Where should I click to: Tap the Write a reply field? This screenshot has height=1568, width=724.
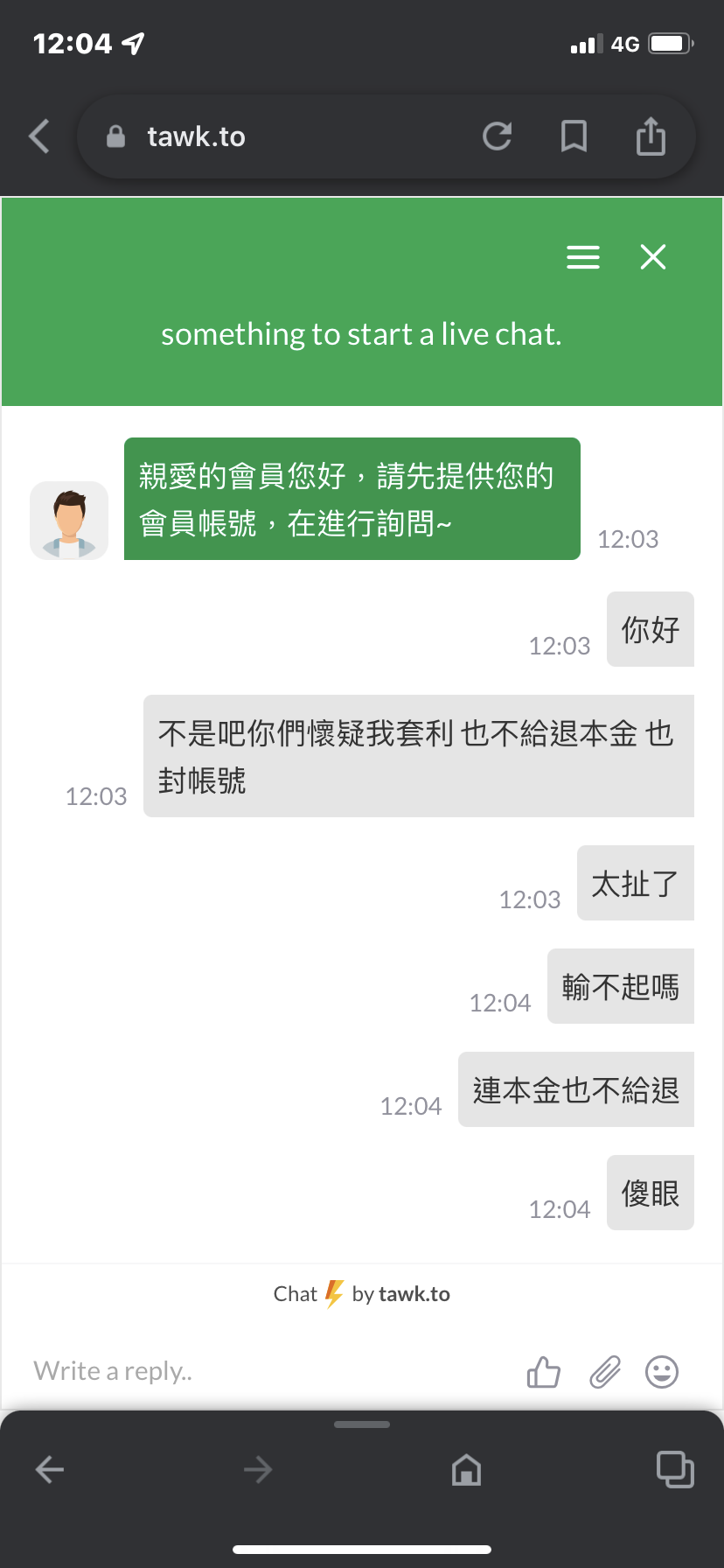262,1371
